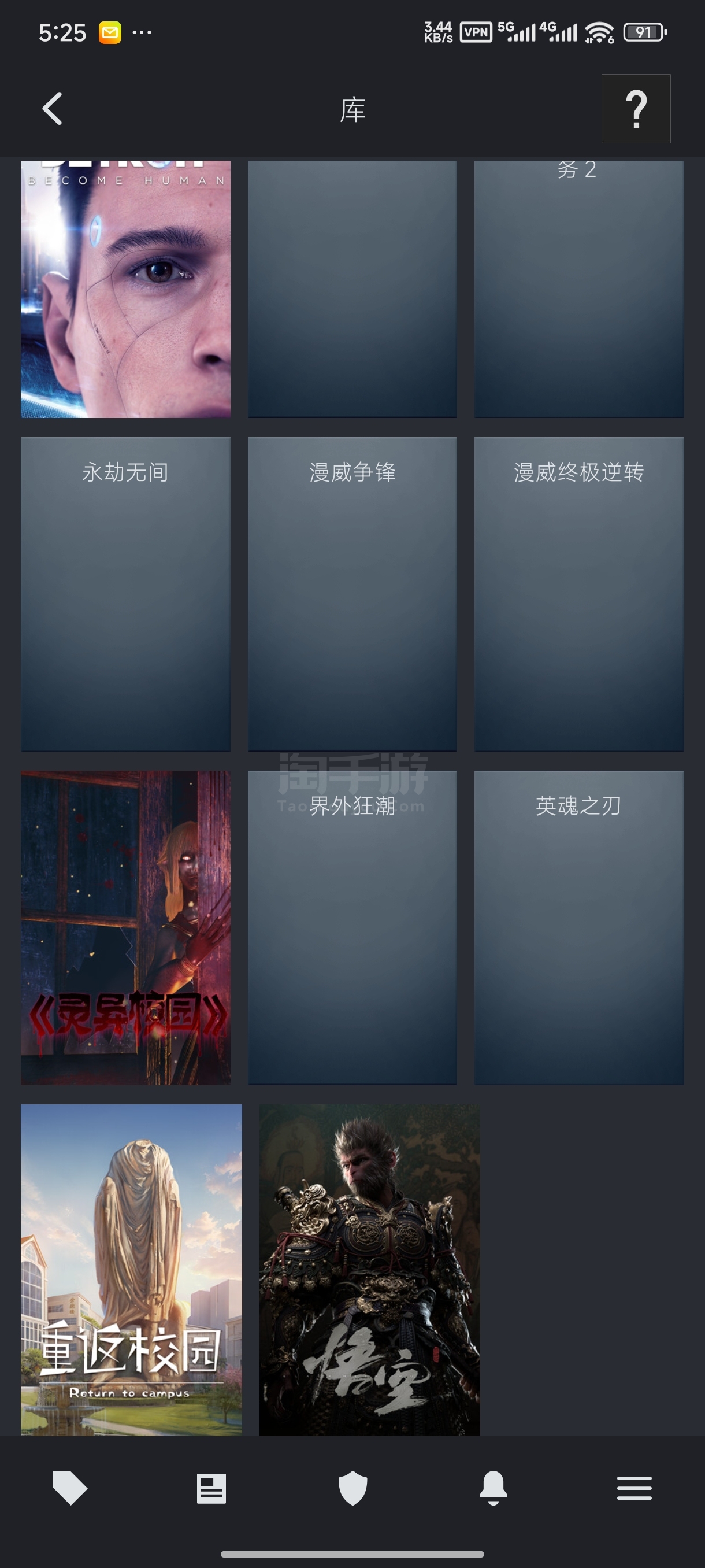The image size is (705, 1568).
Task: Open the 界外狂潮 game tile
Action: click(352, 927)
